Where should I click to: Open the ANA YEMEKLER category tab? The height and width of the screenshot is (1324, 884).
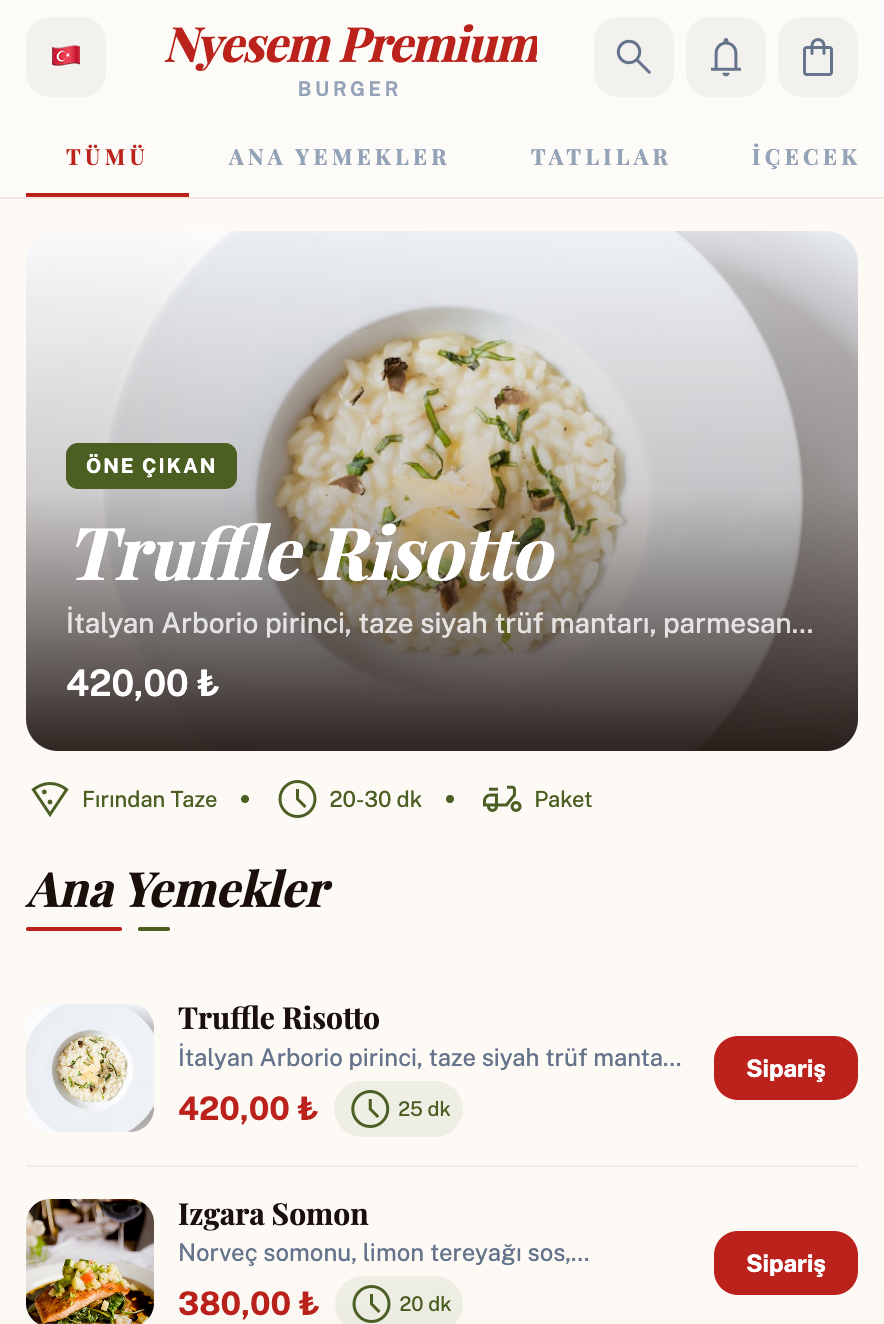click(338, 157)
